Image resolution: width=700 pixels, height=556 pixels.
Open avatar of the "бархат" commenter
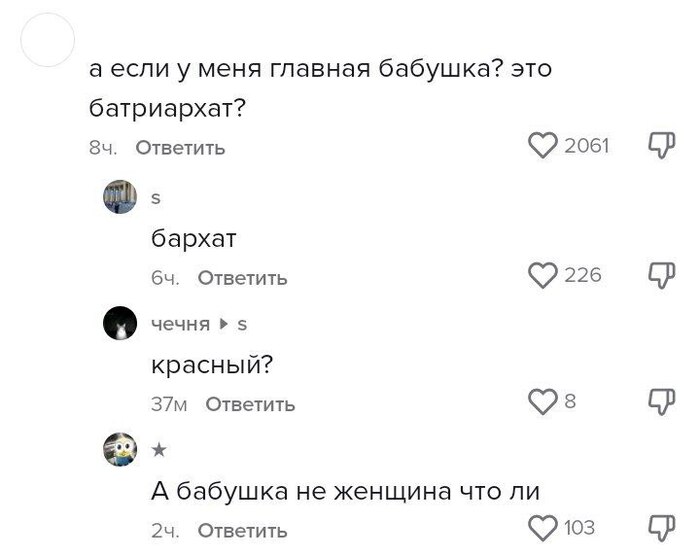tap(120, 197)
